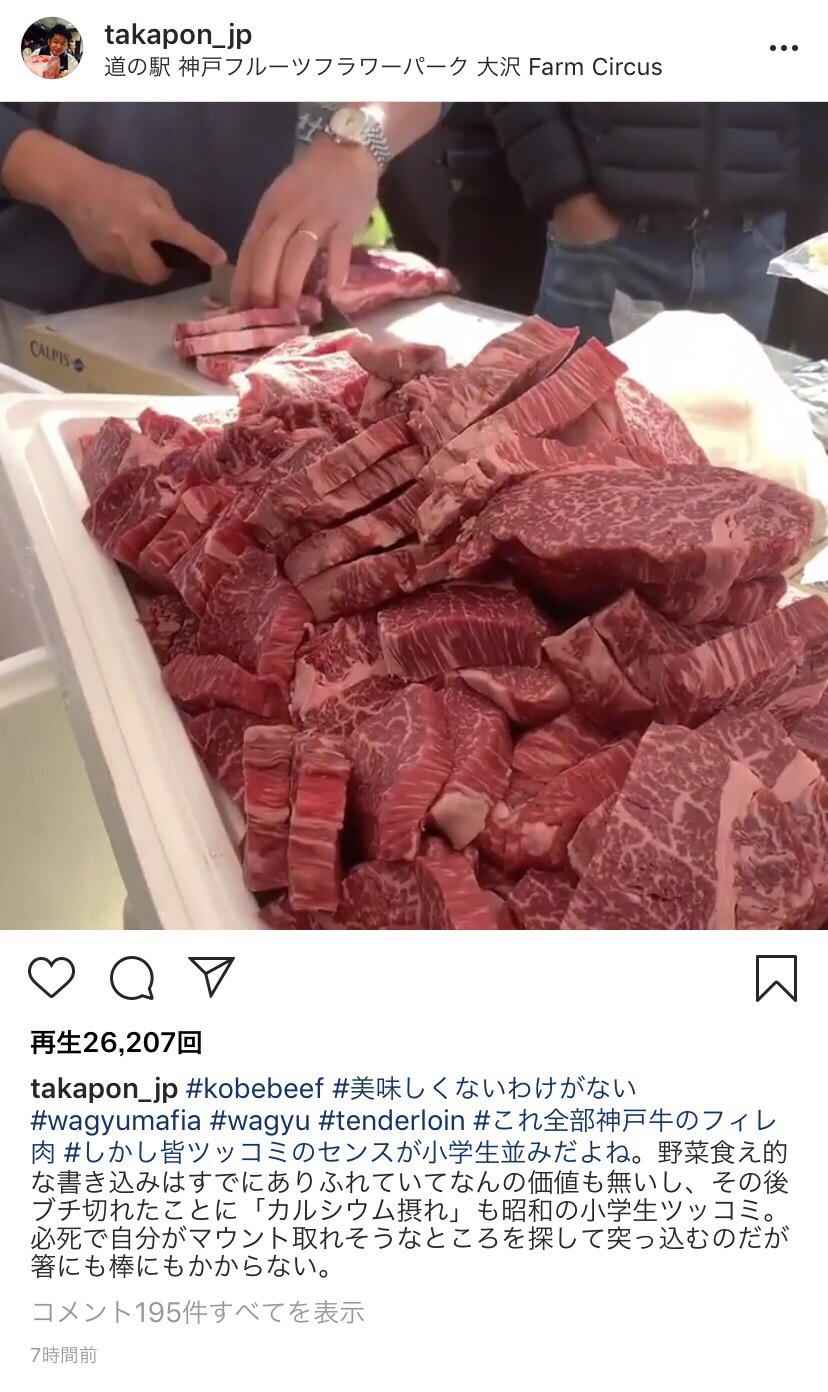The image size is (828, 1392).
Task: Bookmark this post
Action: tap(776, 978)
